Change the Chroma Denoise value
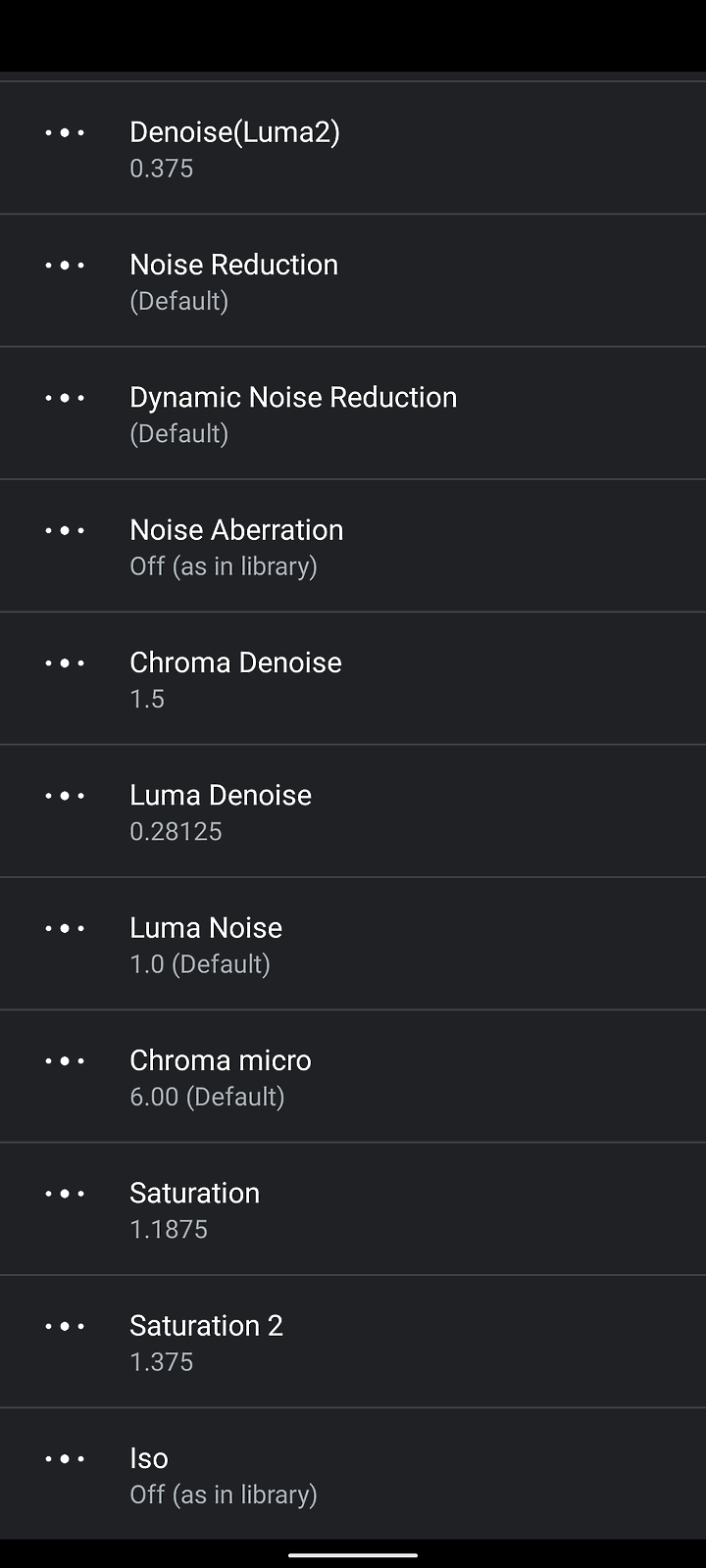The height and width of the screenshot is (1568, 706). (353, 678)
